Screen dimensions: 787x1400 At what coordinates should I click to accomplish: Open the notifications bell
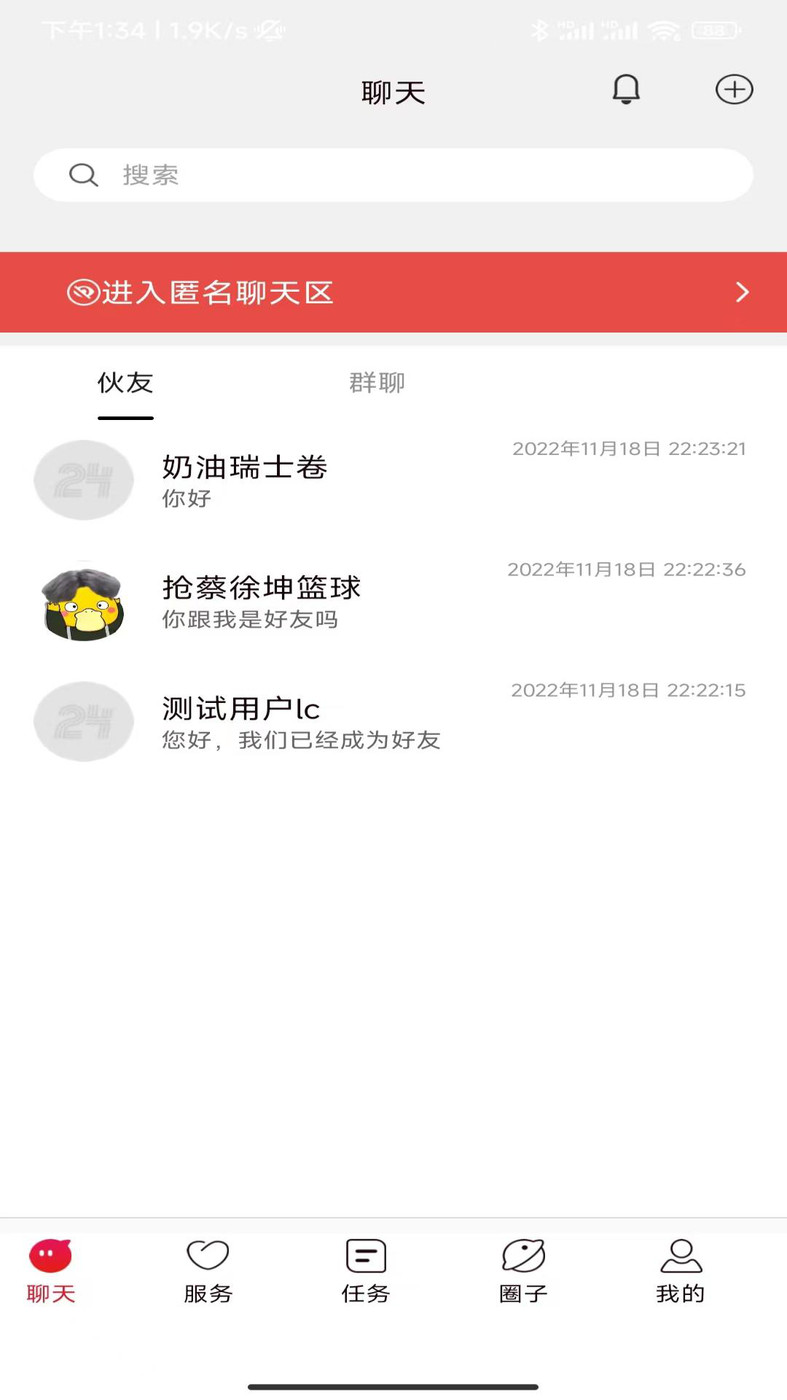point(626,90)
